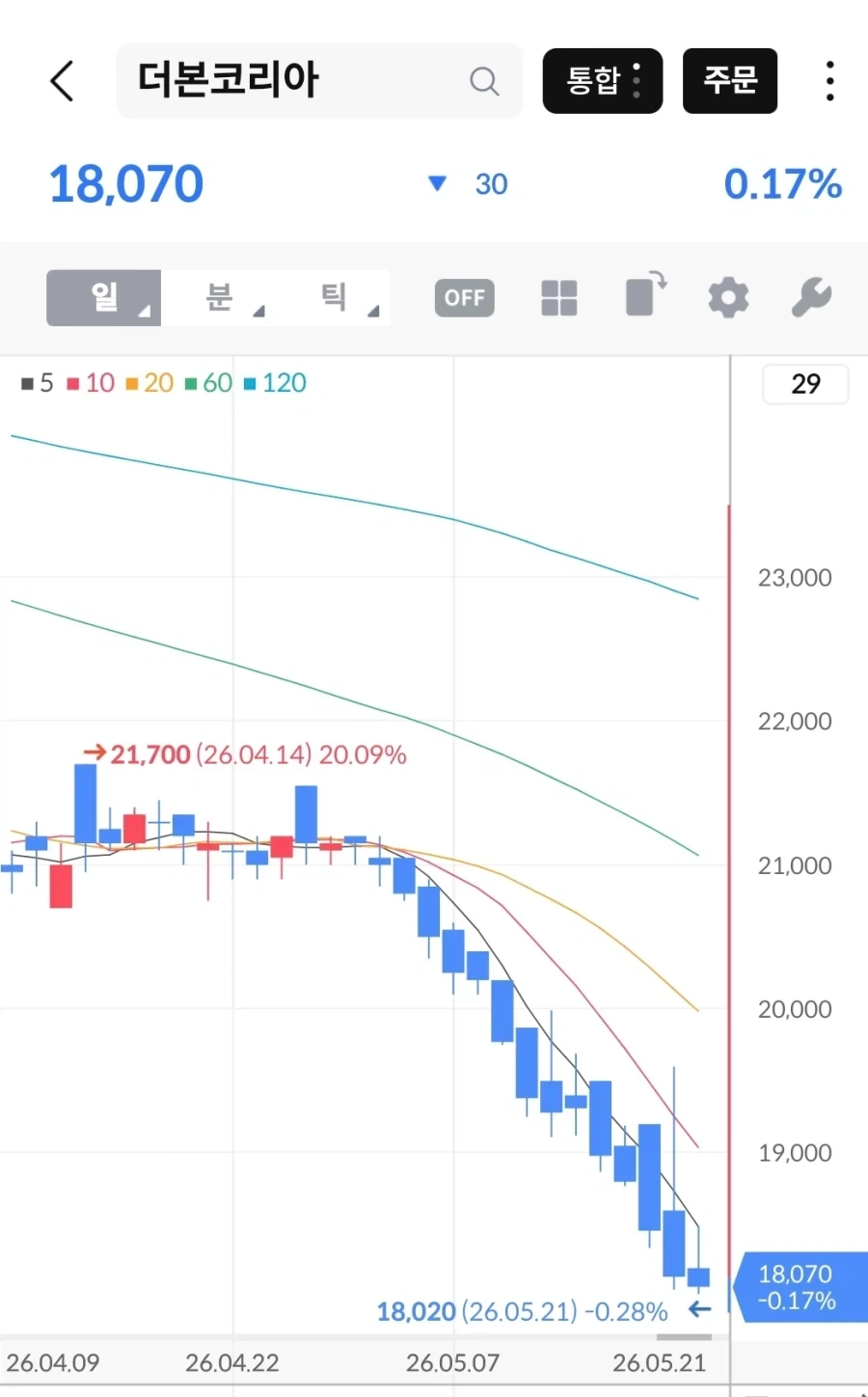Tap the 29 candle count box
Image resolution: width=868 pixels, height=1397 pixels.
[x=805, y=384]
